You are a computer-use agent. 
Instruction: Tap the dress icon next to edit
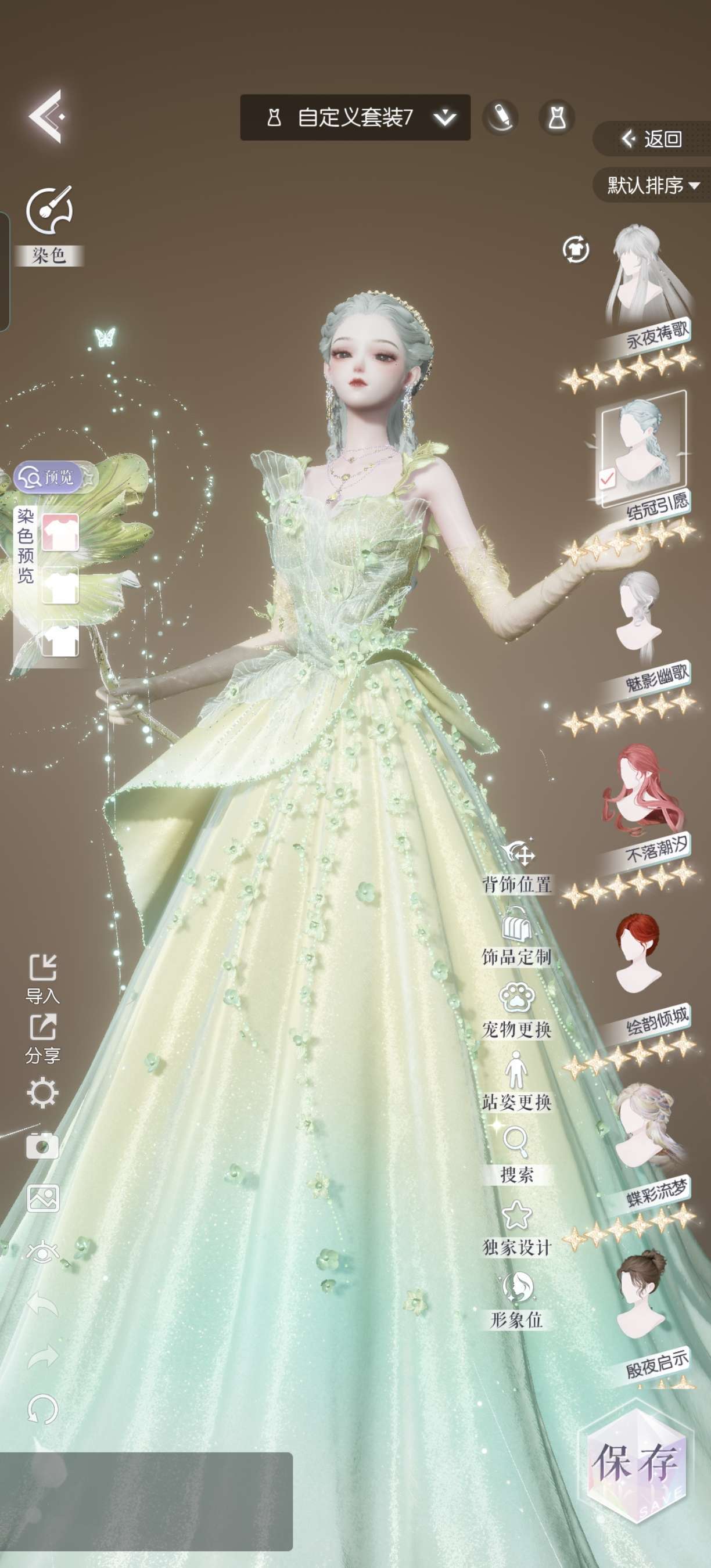(556, 117)
